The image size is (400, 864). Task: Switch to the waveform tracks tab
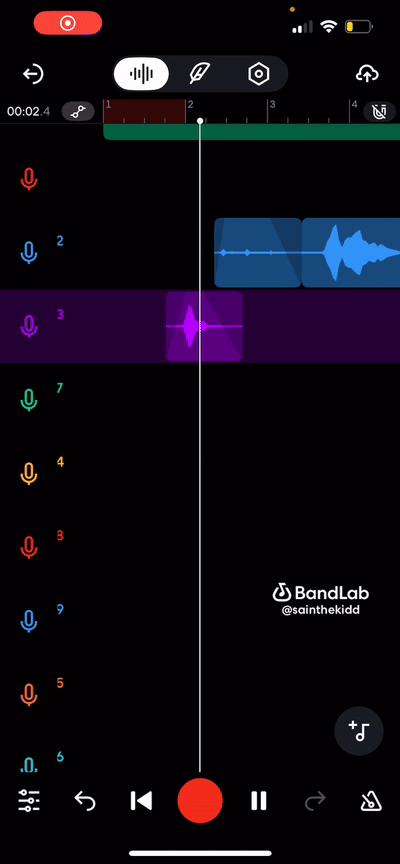coord(142,74)
